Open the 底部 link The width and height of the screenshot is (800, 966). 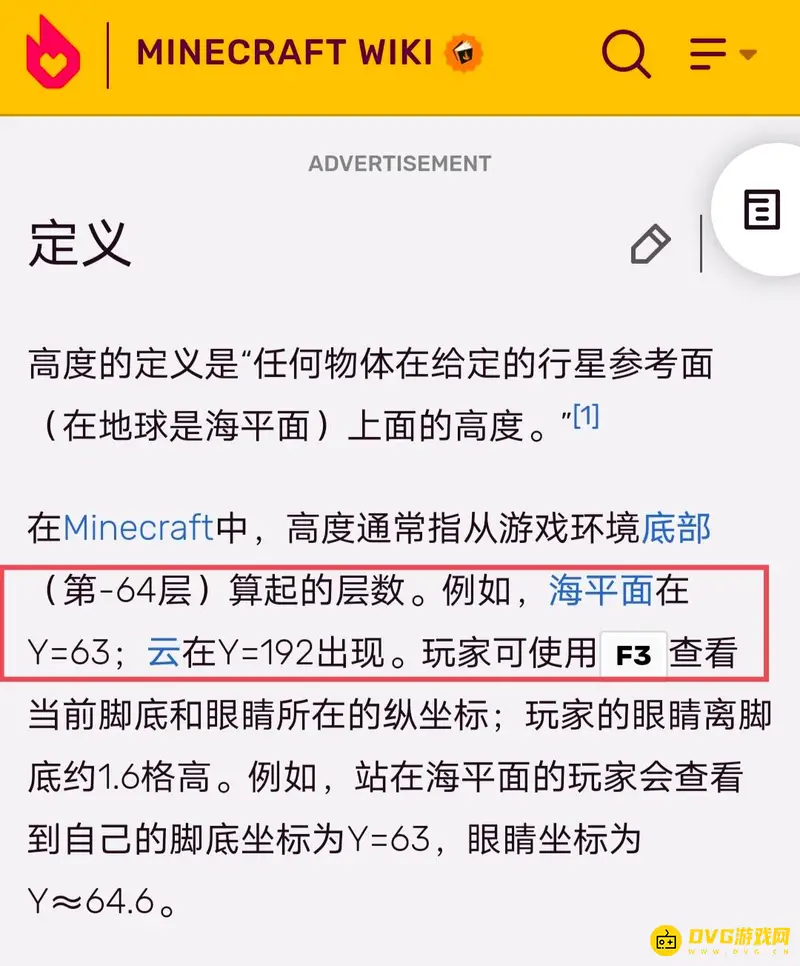pos(676,527)
